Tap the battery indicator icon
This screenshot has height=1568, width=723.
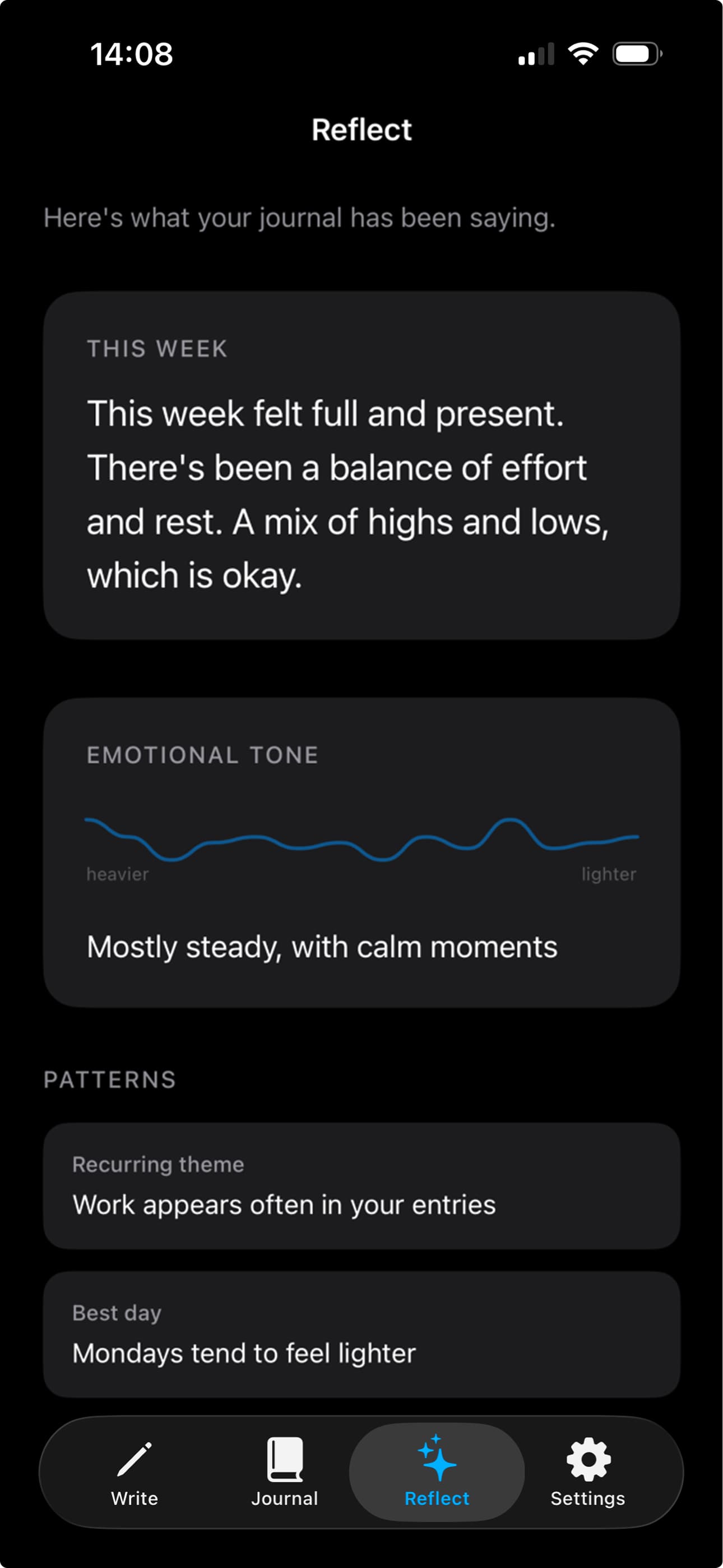[x=636, y=55]
